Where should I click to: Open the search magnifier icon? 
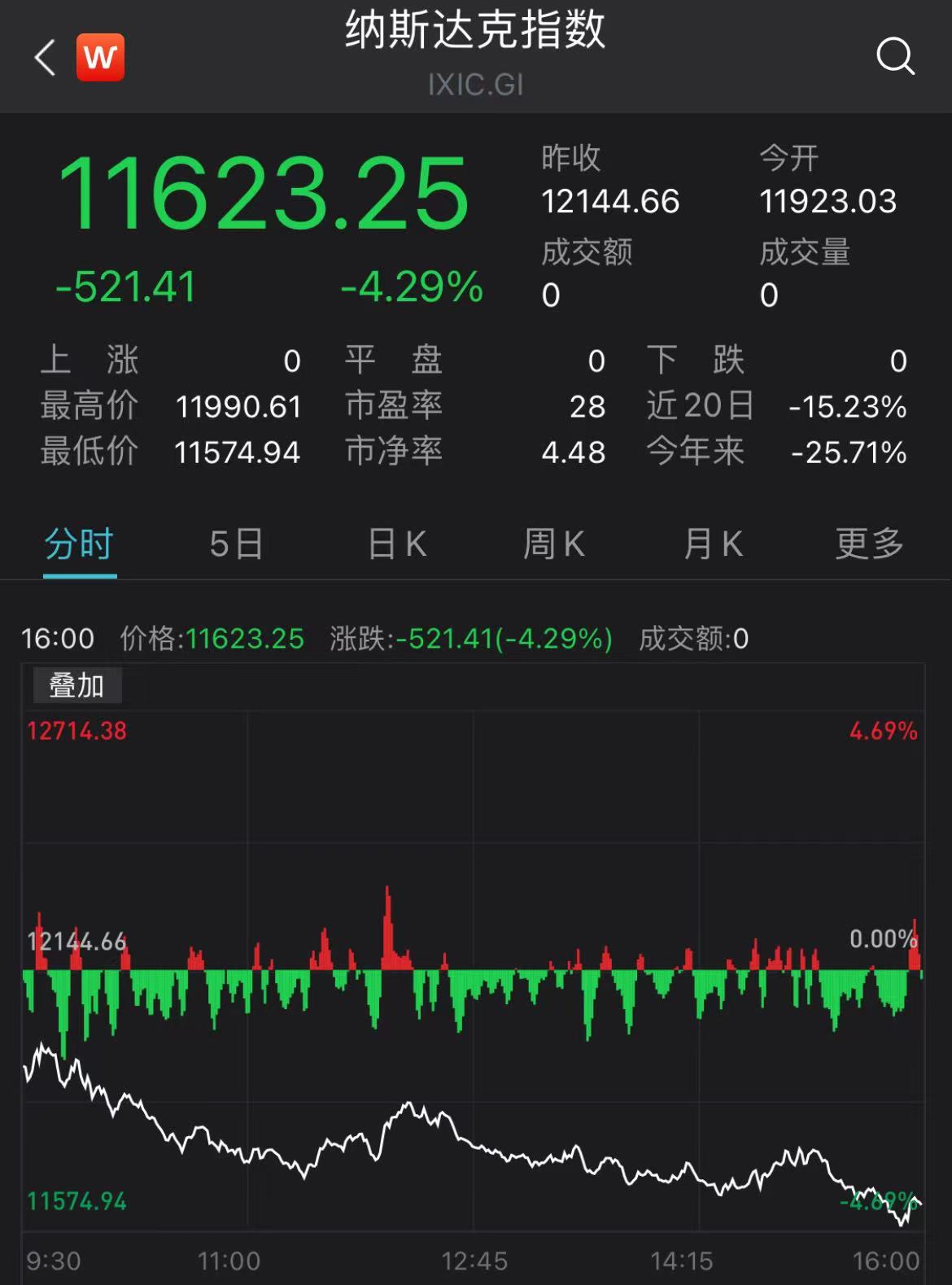pos(896,56)
